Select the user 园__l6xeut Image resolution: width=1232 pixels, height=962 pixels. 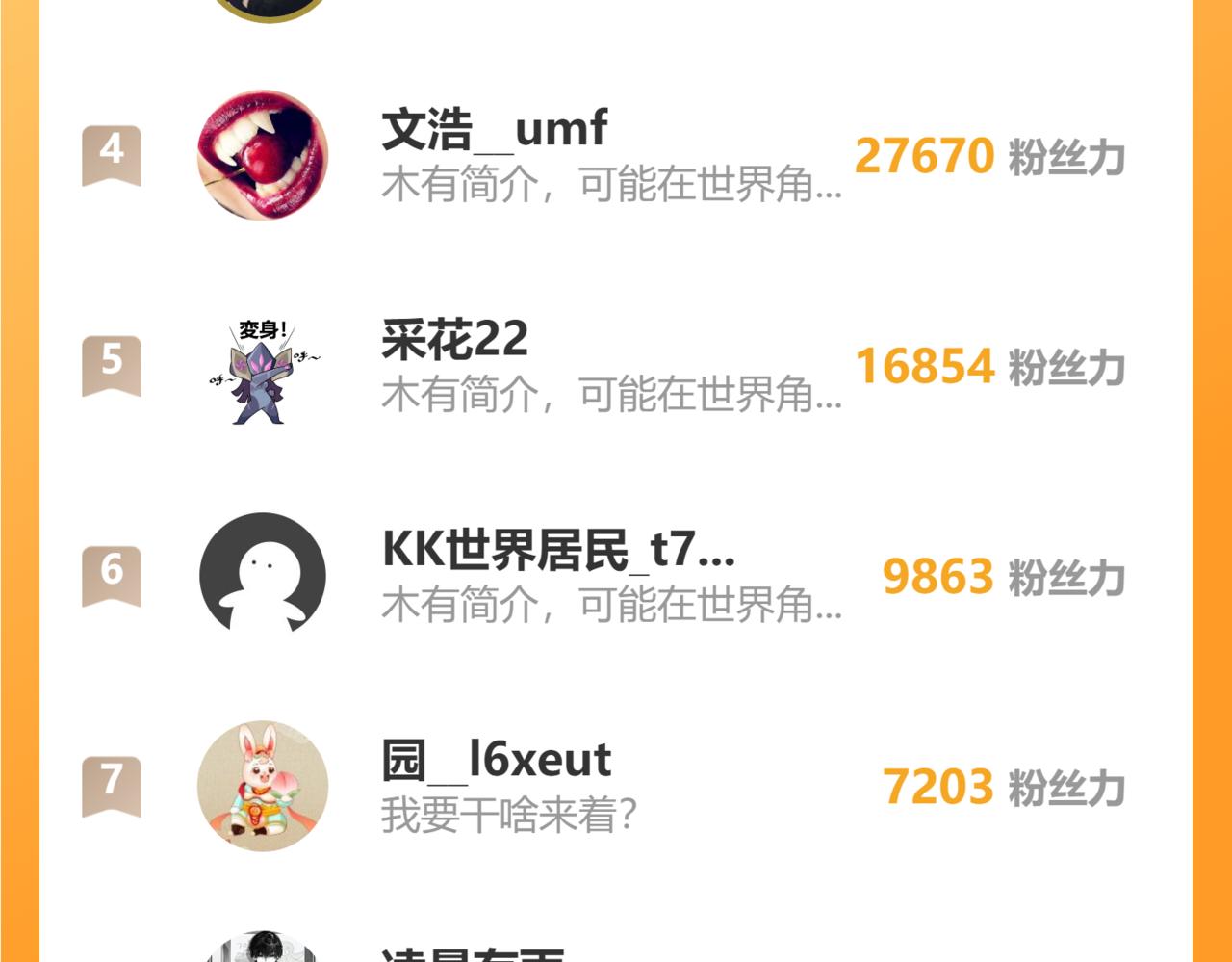[497, 761]
